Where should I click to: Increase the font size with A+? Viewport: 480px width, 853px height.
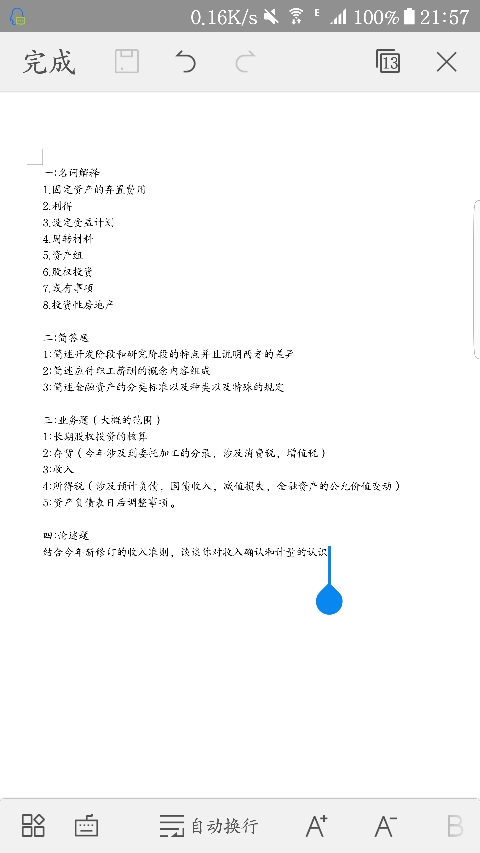tap(316, 826)
